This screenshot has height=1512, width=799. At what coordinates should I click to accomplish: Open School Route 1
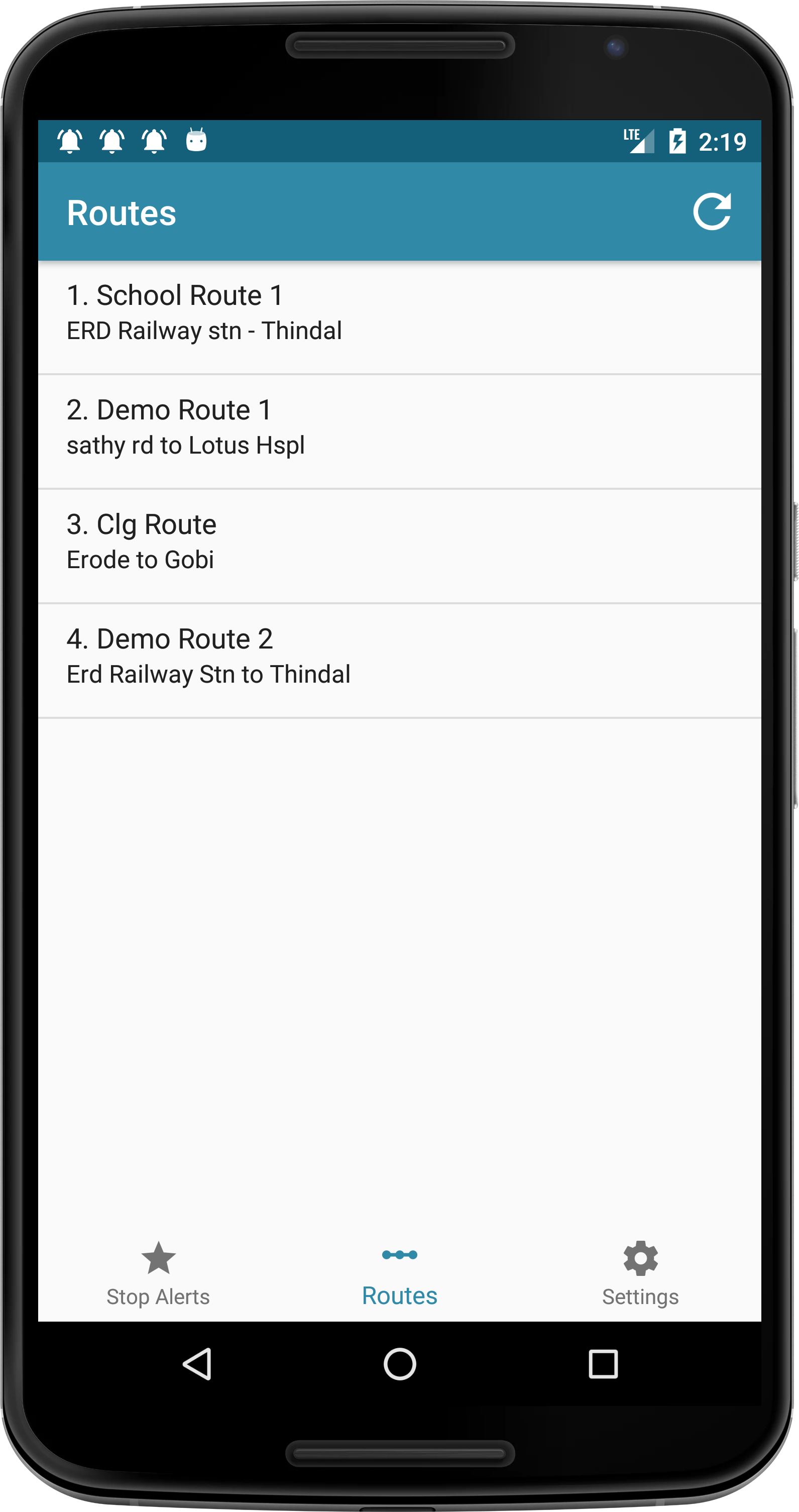(x=399, y=317)
